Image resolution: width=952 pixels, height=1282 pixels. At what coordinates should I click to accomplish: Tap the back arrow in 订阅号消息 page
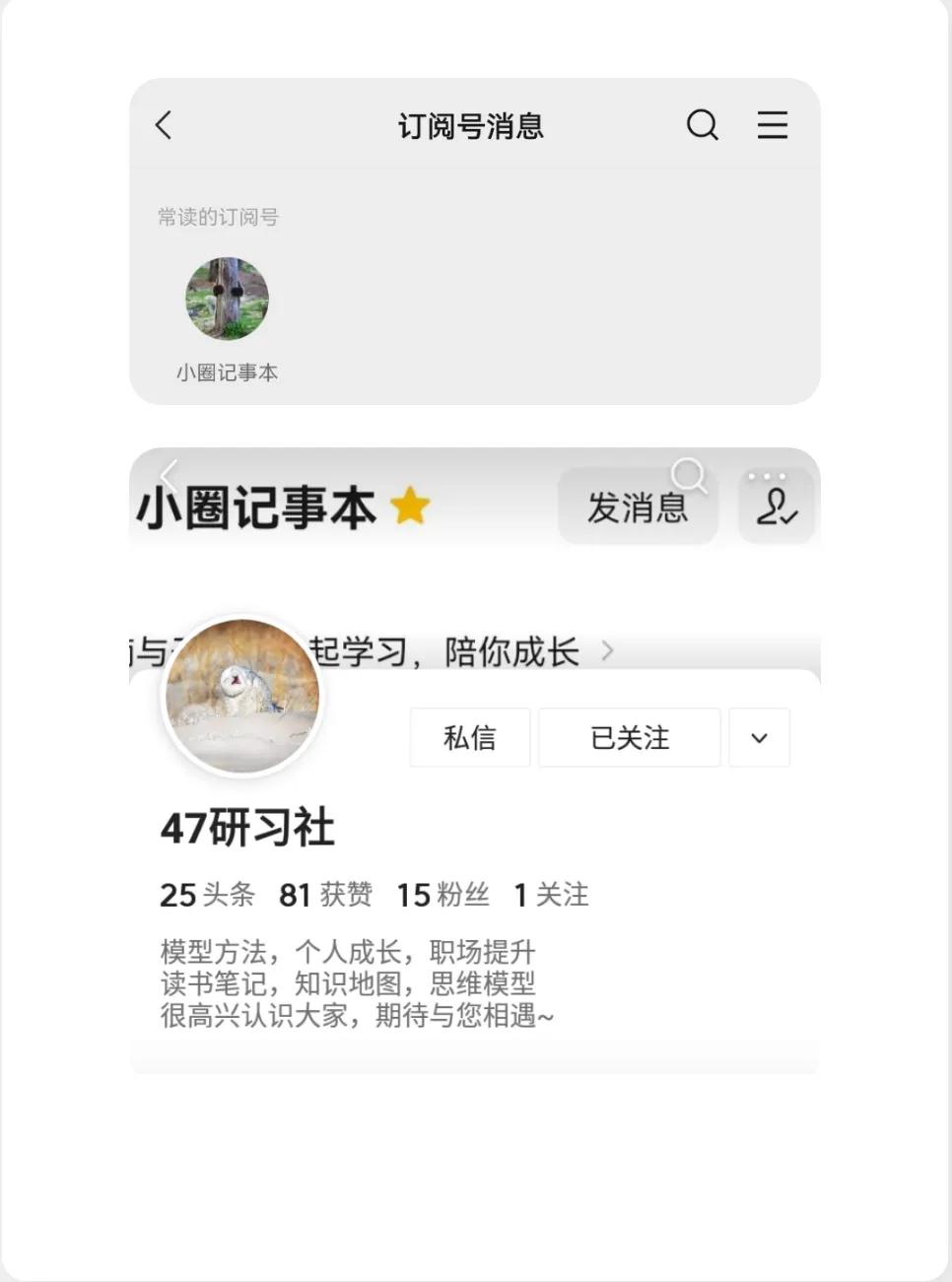tap(164, 125)
